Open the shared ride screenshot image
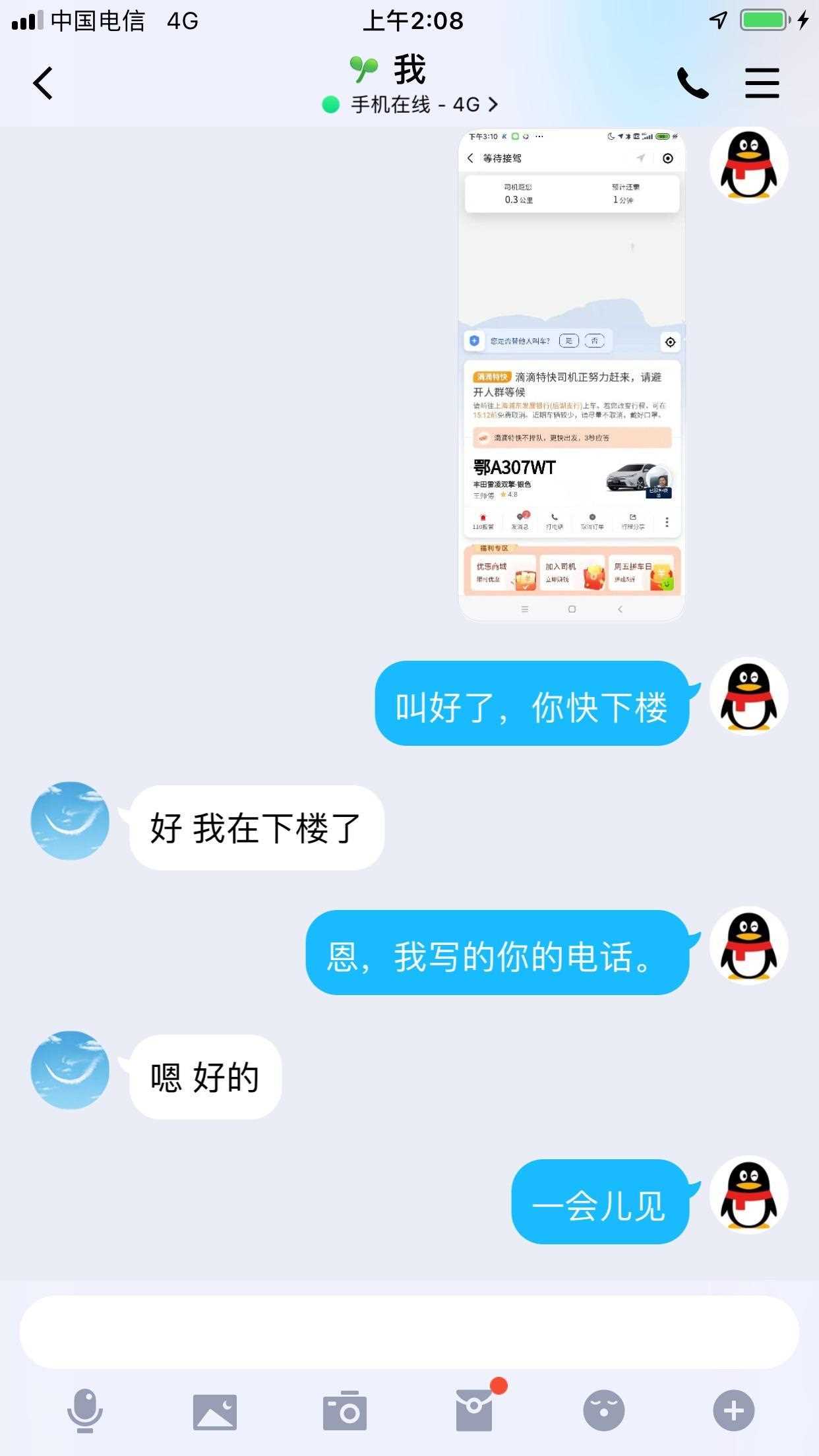The height and width of the screenshot is (1456, 819). [571, 375]
